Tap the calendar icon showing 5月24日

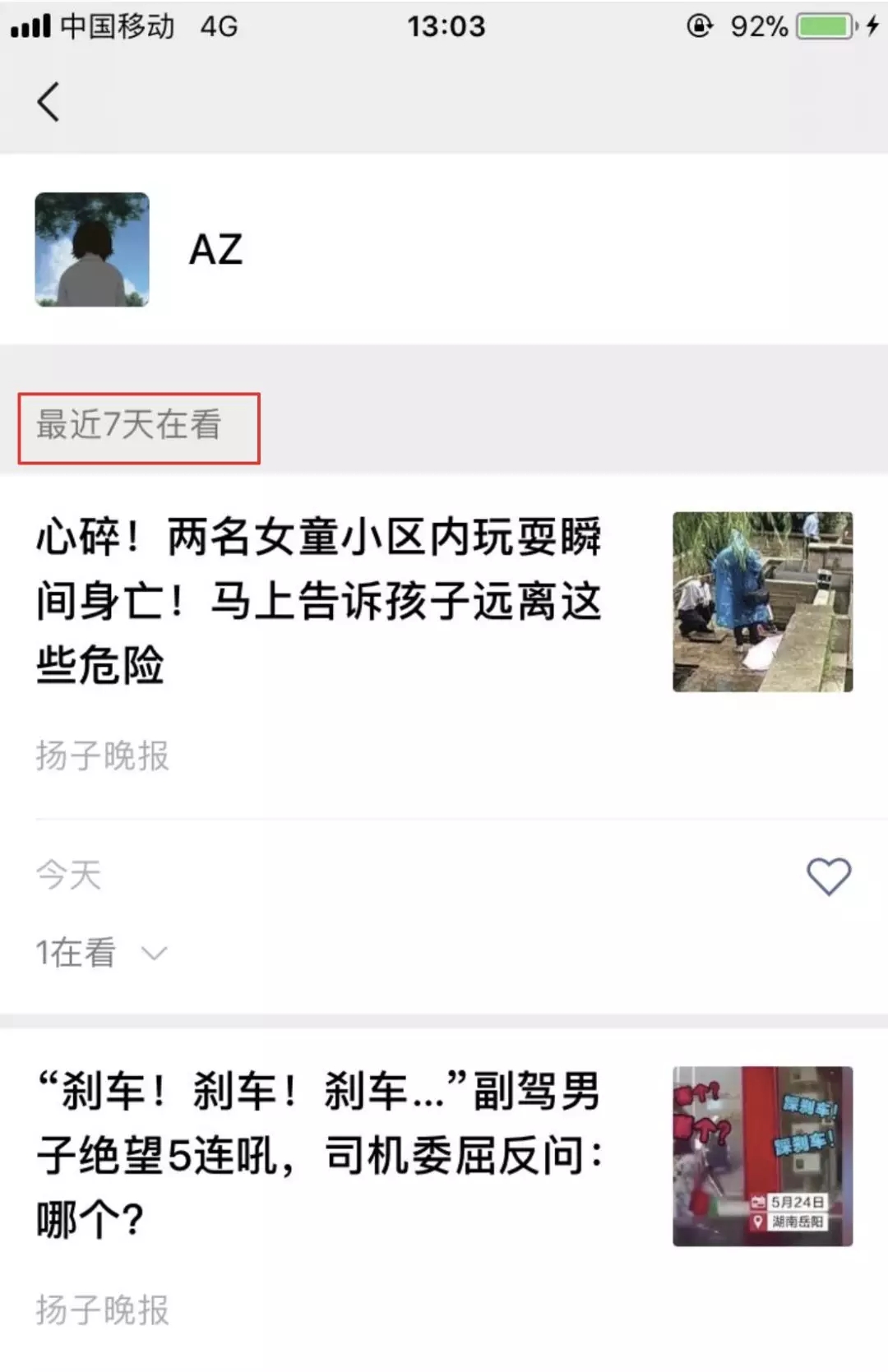[756, 1202]
